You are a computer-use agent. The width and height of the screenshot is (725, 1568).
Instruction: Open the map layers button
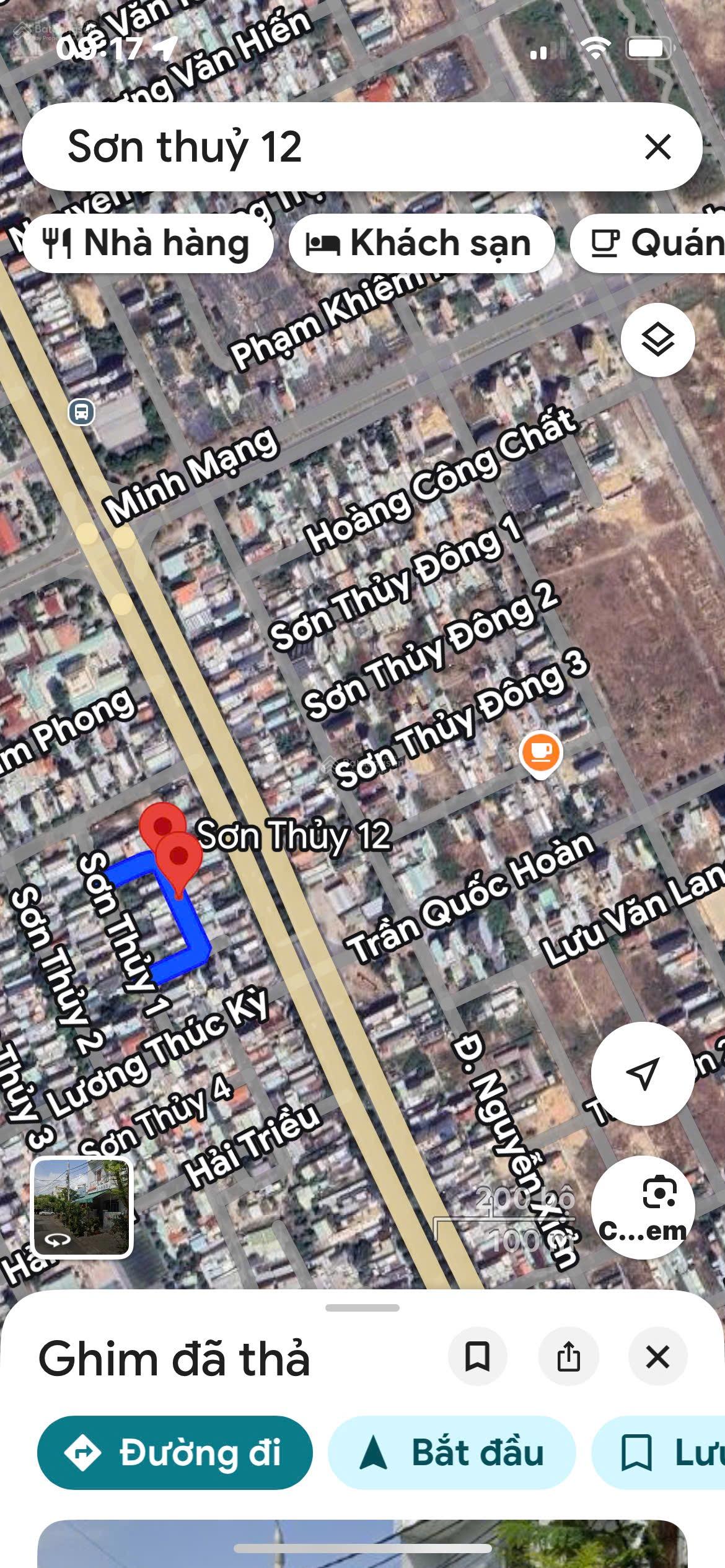(x=657, y=339)
